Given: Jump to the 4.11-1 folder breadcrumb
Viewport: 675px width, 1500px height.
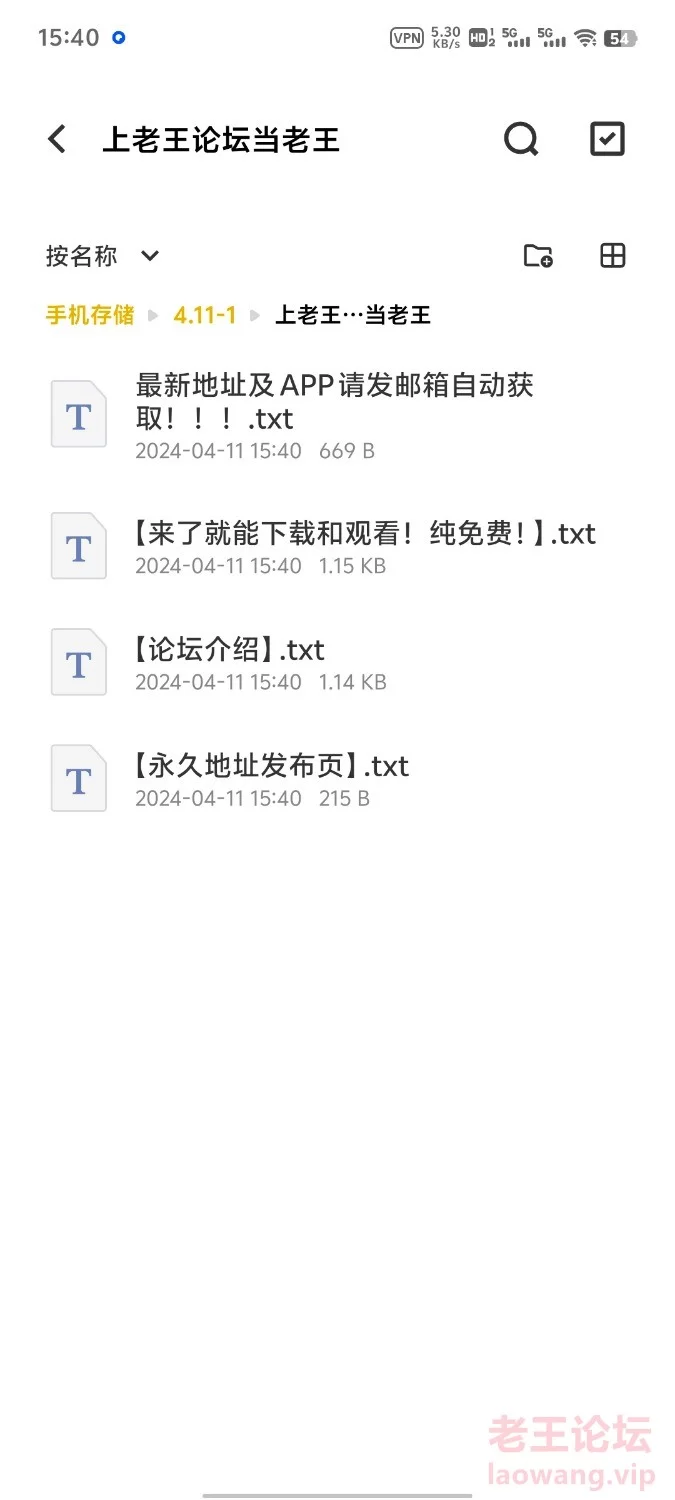Looking at the screenshot, I should point(205,315).
